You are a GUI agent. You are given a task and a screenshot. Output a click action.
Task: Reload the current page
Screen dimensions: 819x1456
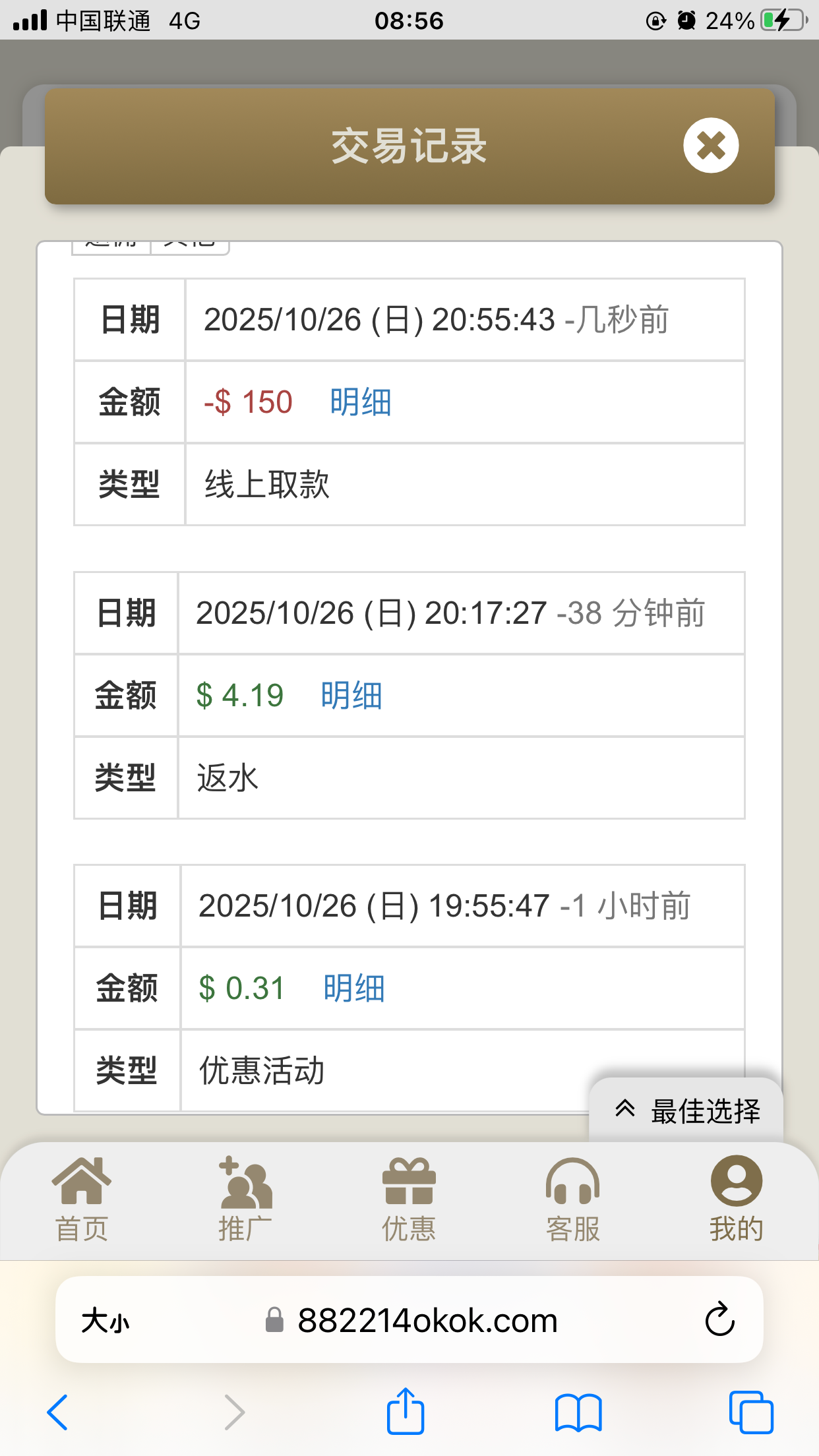[719, 1319]
